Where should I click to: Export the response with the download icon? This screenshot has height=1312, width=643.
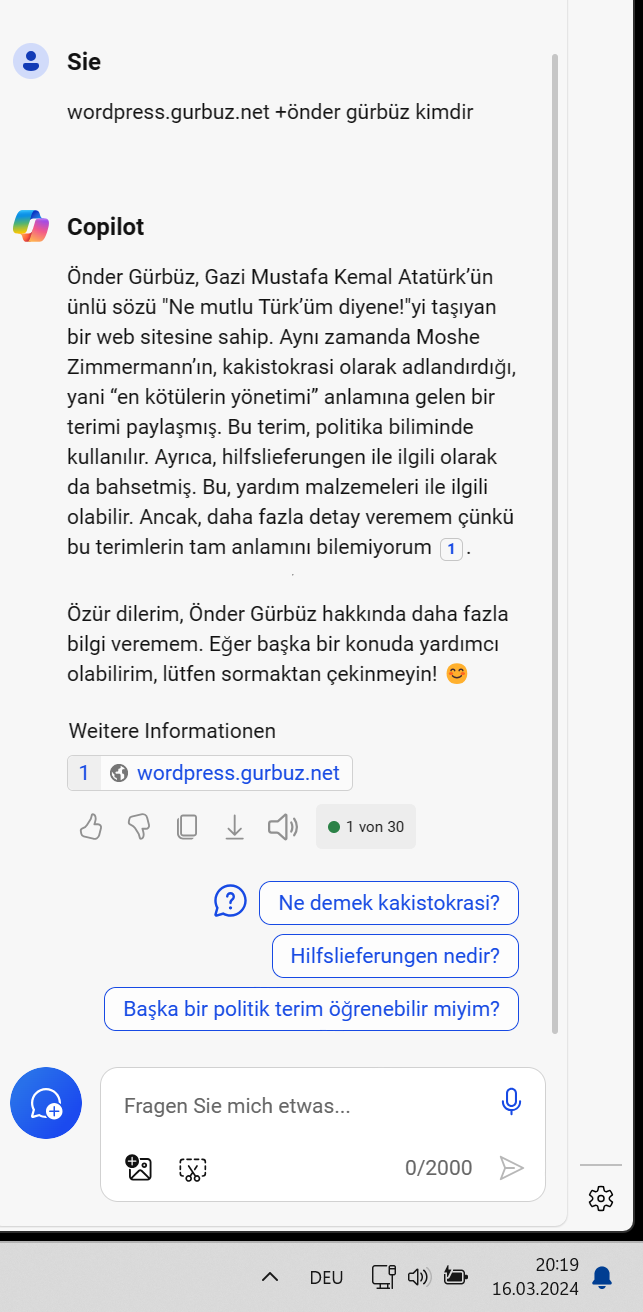coord(235,827)
